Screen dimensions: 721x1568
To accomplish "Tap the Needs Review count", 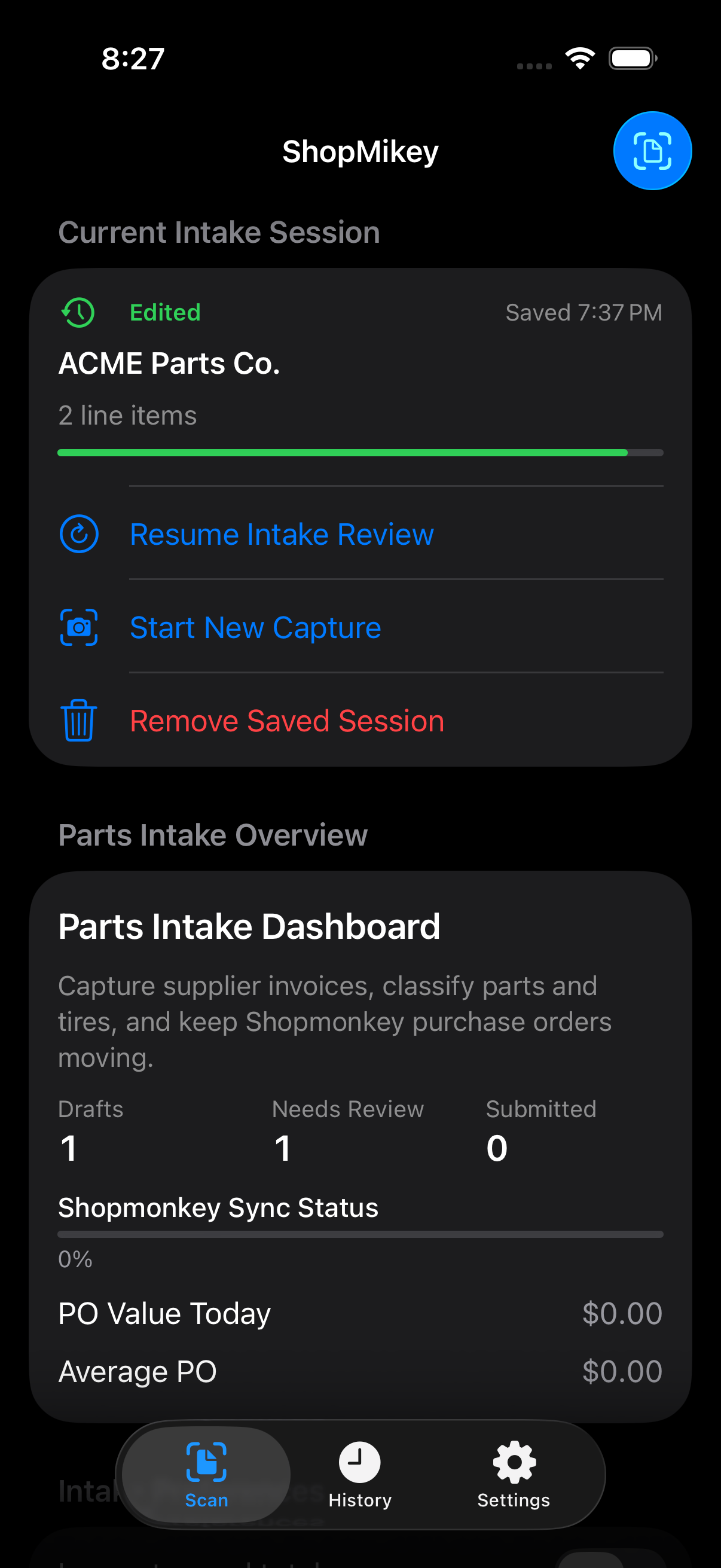I will (283, 1148).
